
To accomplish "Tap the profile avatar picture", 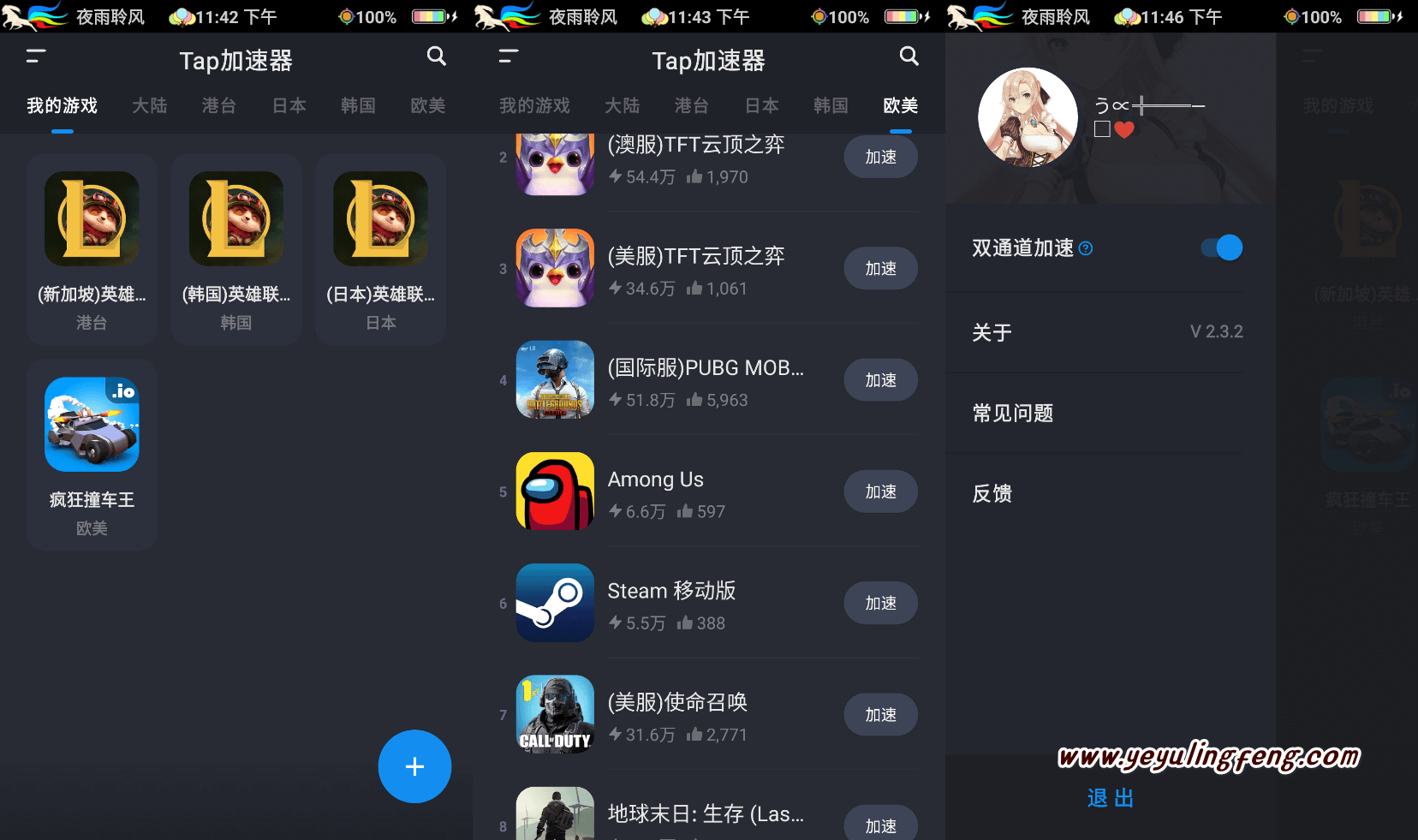I will pyautogui.click(x=1028, y=117).
